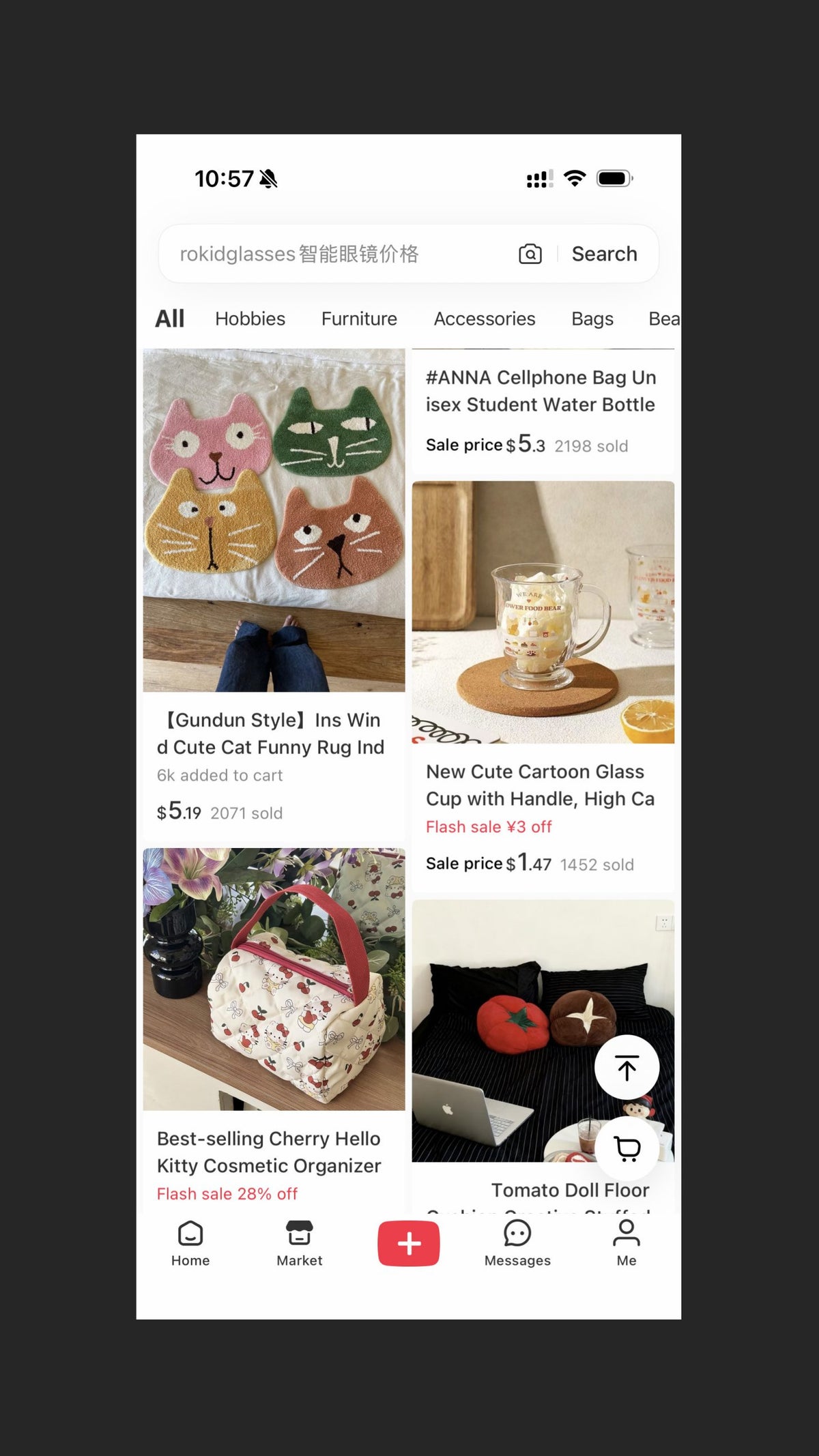Open the floating shopping cart icon
The width and height of the screenshot is (819, 1456).
626,1148
